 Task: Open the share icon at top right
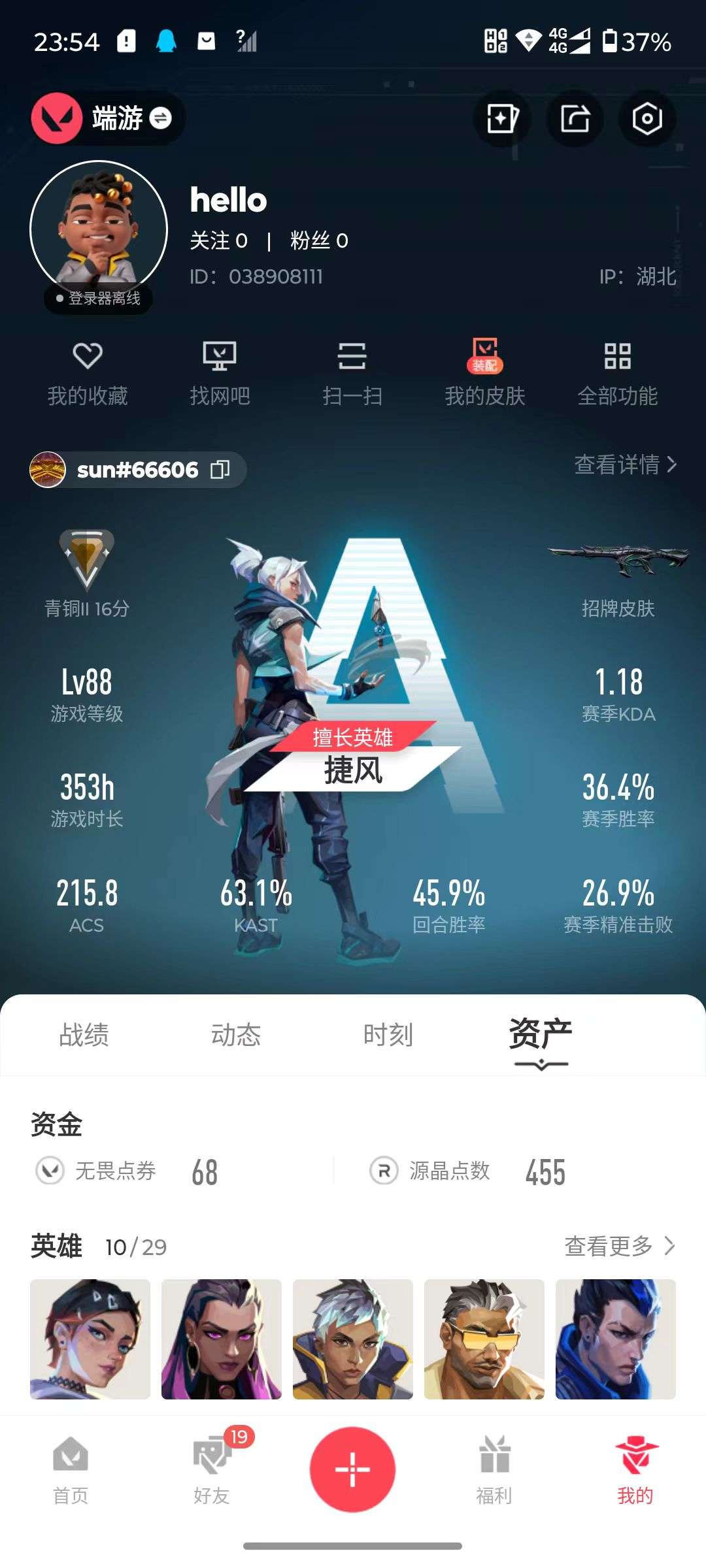[x=573, y=118]
